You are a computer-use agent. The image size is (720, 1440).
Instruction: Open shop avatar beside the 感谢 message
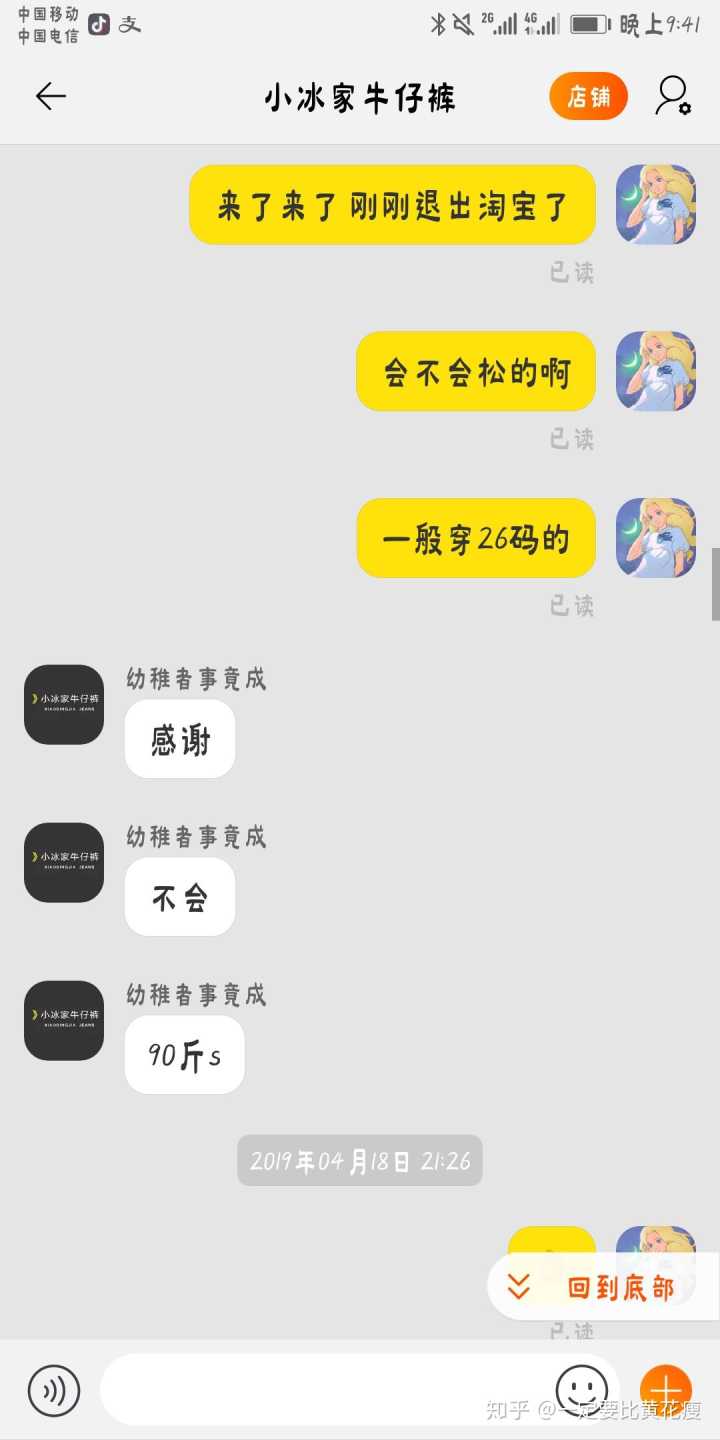pos(64,705)
